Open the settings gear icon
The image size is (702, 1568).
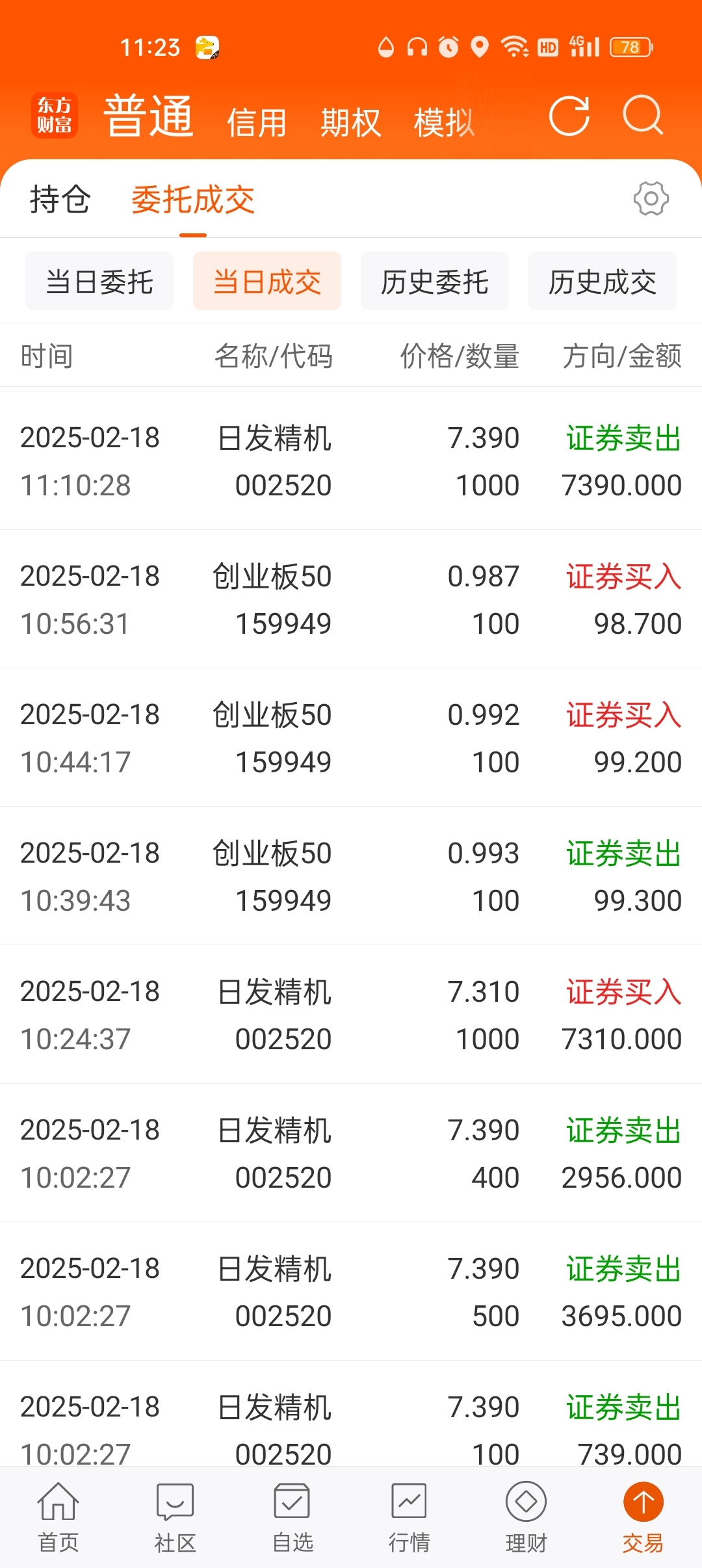(651, 198)
